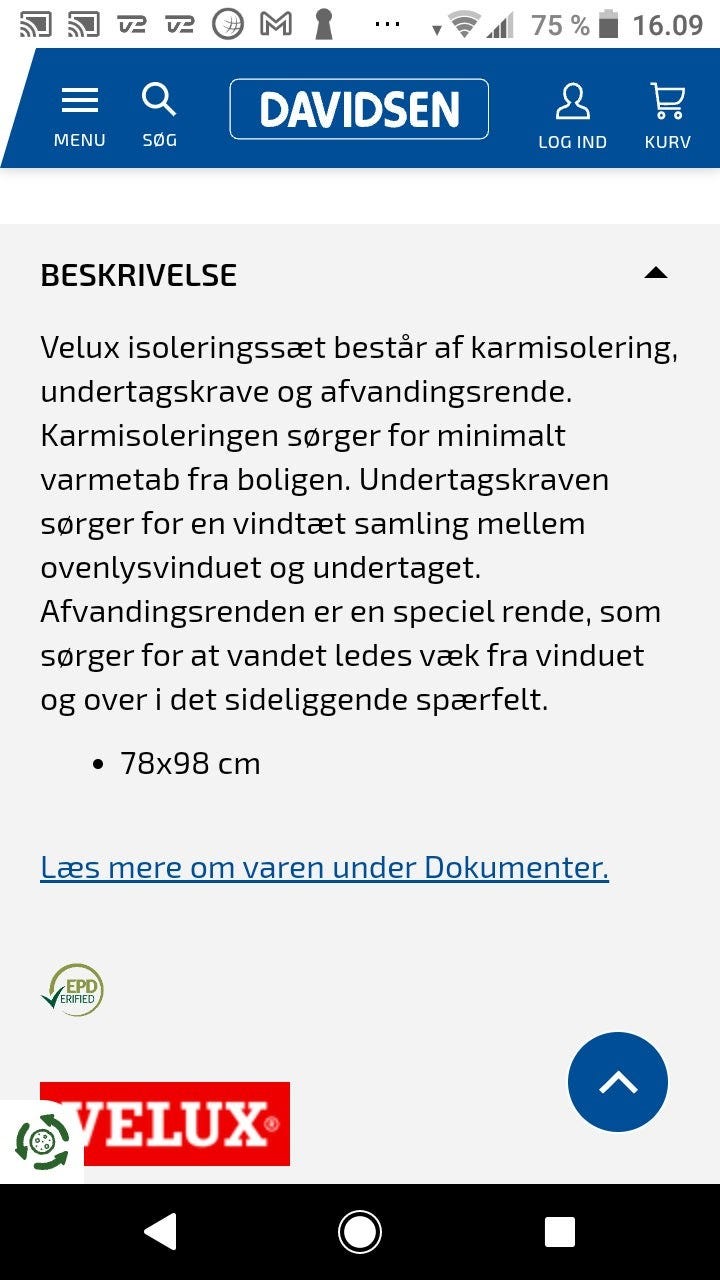This screenshot has height=1280, width=720.
Task: Expand the hidden notifications with the ellipsis
Action: click(x=386, y=23)
